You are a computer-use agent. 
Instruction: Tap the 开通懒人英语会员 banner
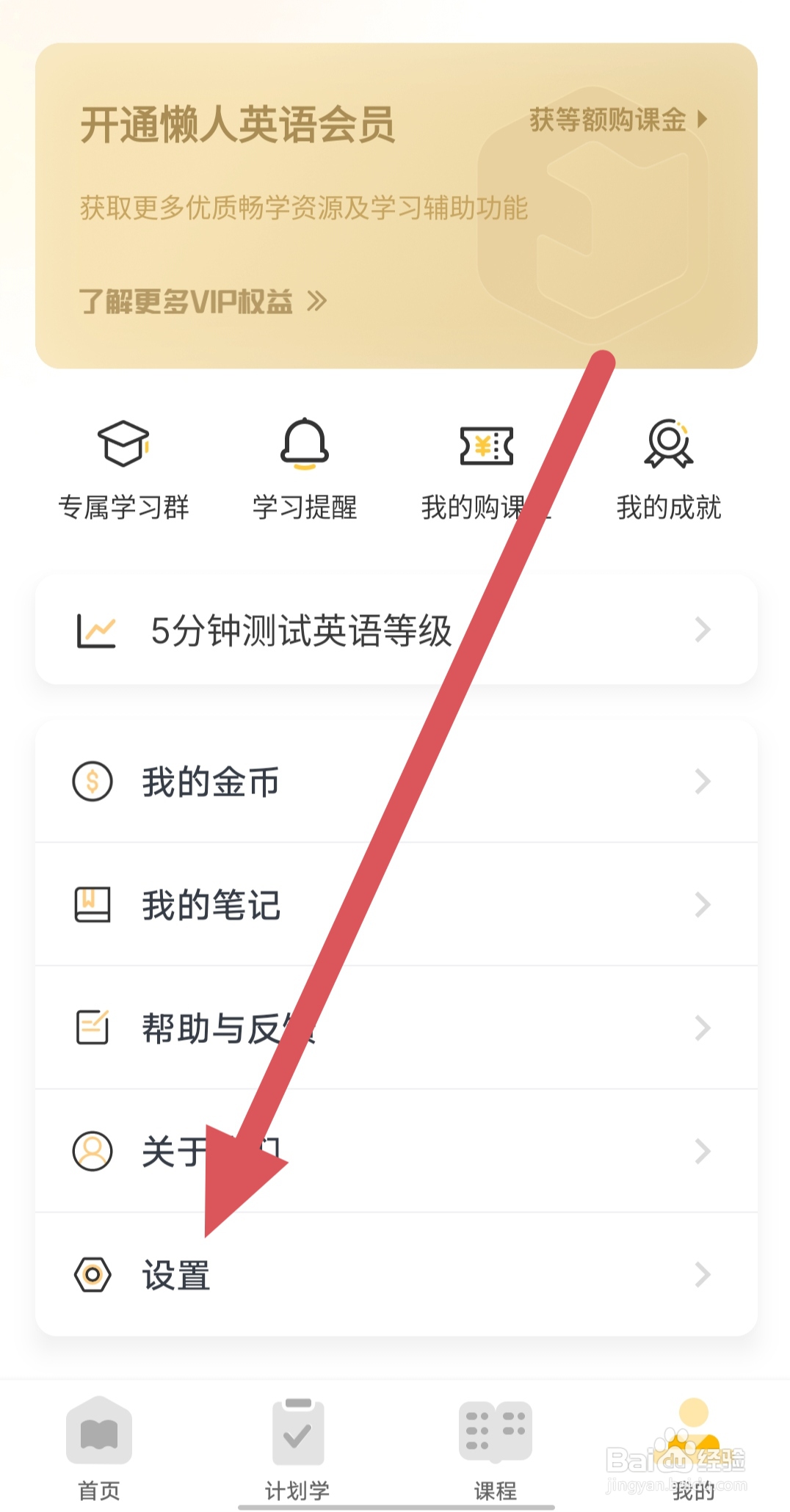[x=235, y=121]
